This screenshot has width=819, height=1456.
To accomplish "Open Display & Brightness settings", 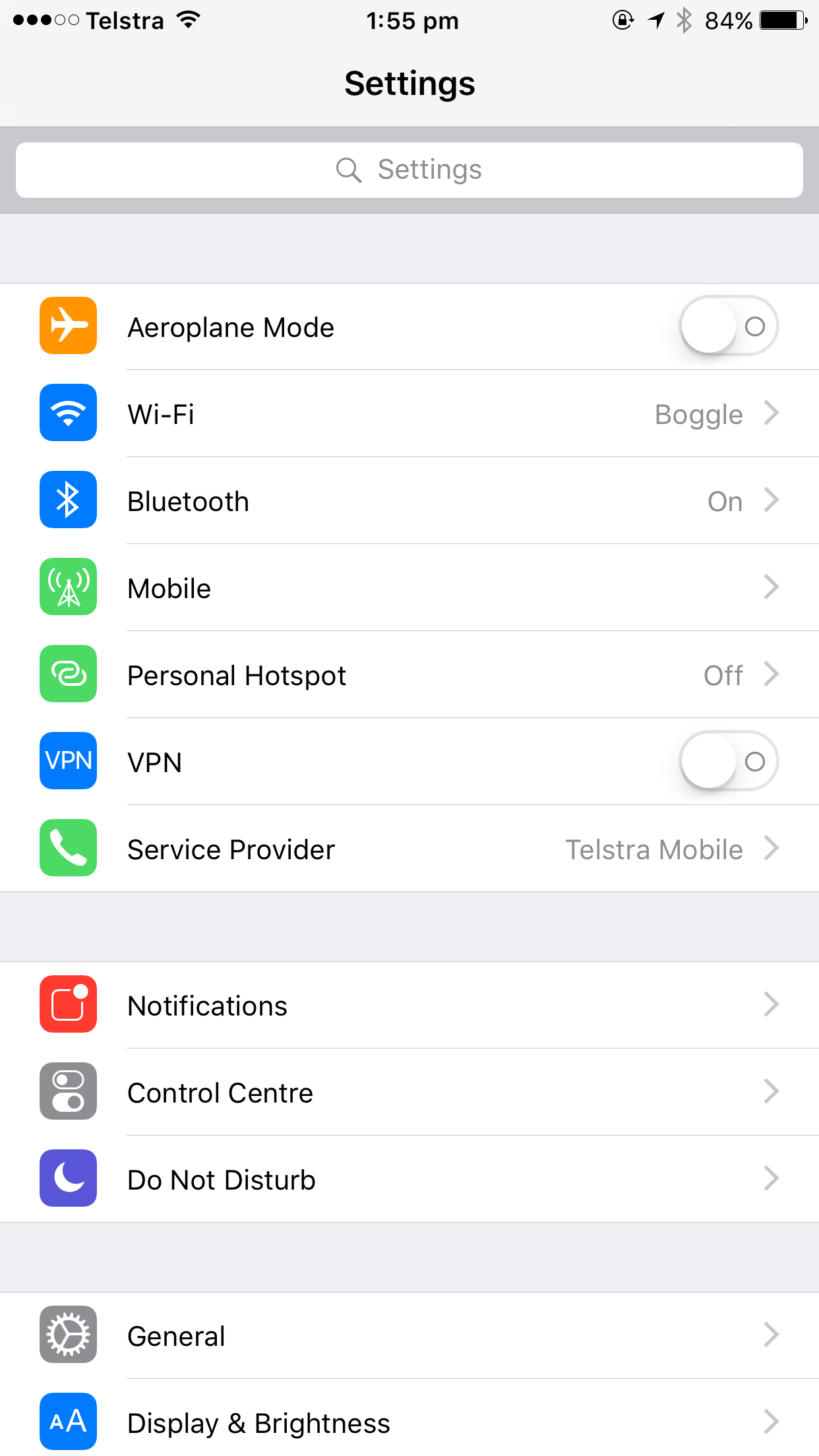I will [409, 1422].
